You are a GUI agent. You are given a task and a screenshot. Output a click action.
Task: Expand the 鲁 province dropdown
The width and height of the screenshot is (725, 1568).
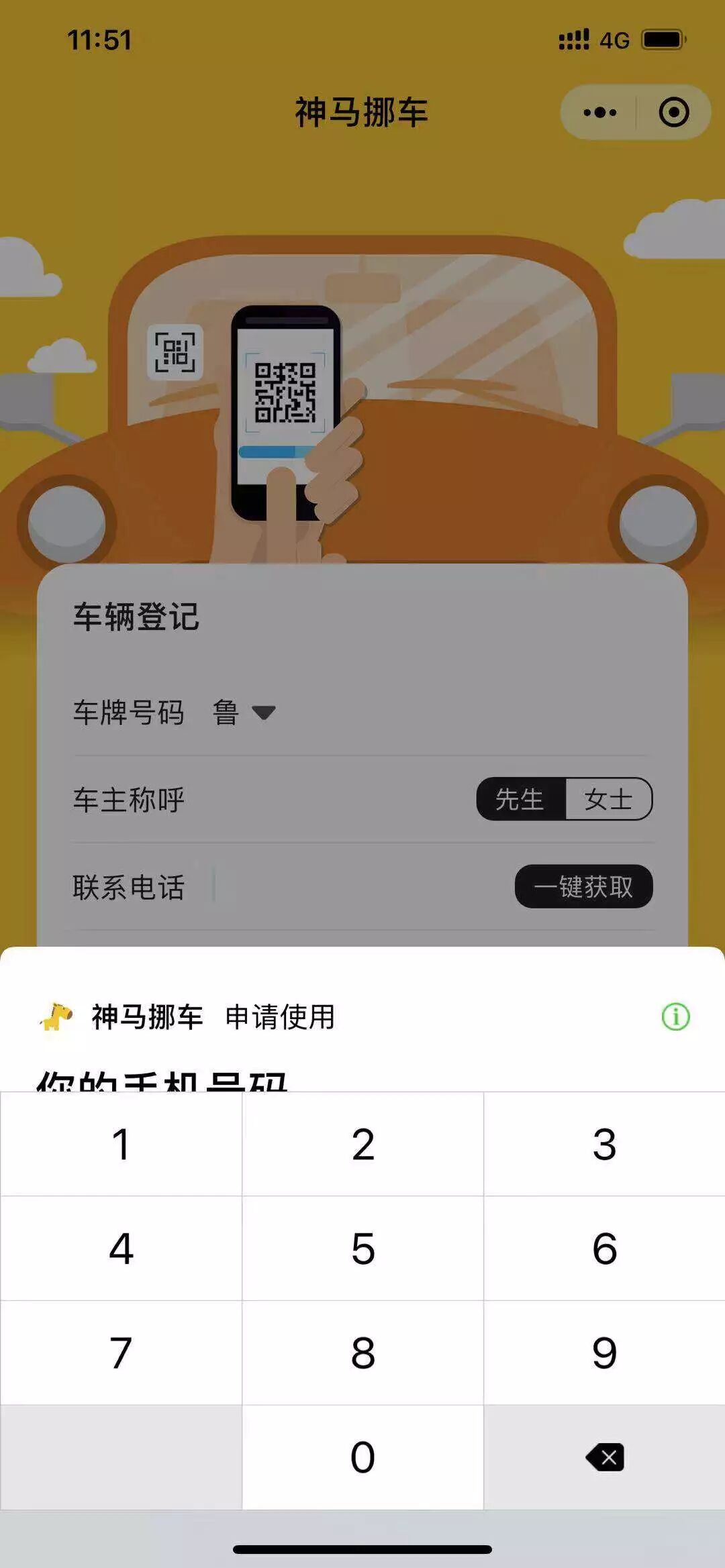click(x=262, y=713)
